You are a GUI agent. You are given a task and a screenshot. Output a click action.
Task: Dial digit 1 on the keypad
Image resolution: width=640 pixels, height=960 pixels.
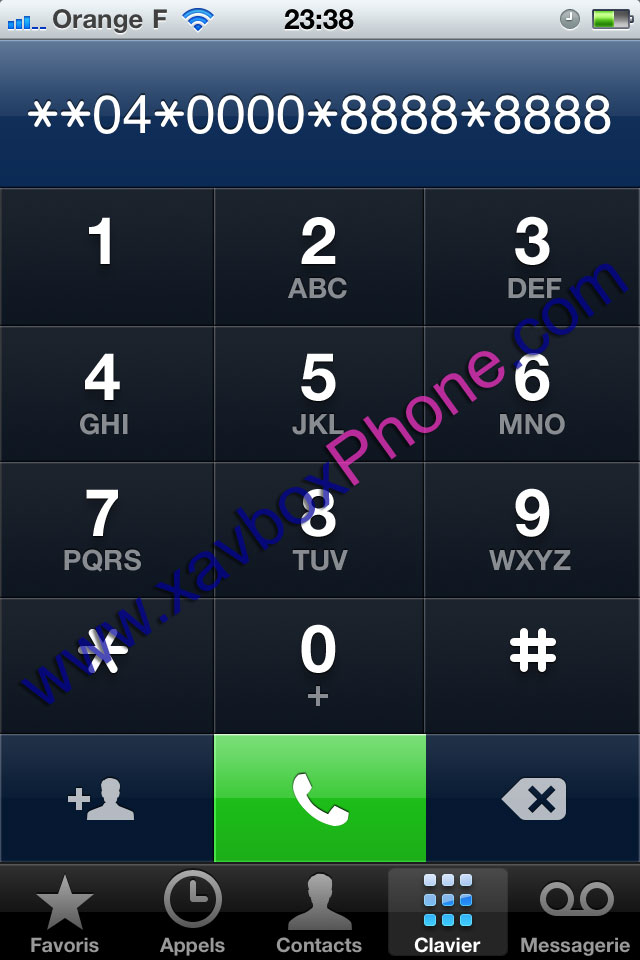coord(106,257)
